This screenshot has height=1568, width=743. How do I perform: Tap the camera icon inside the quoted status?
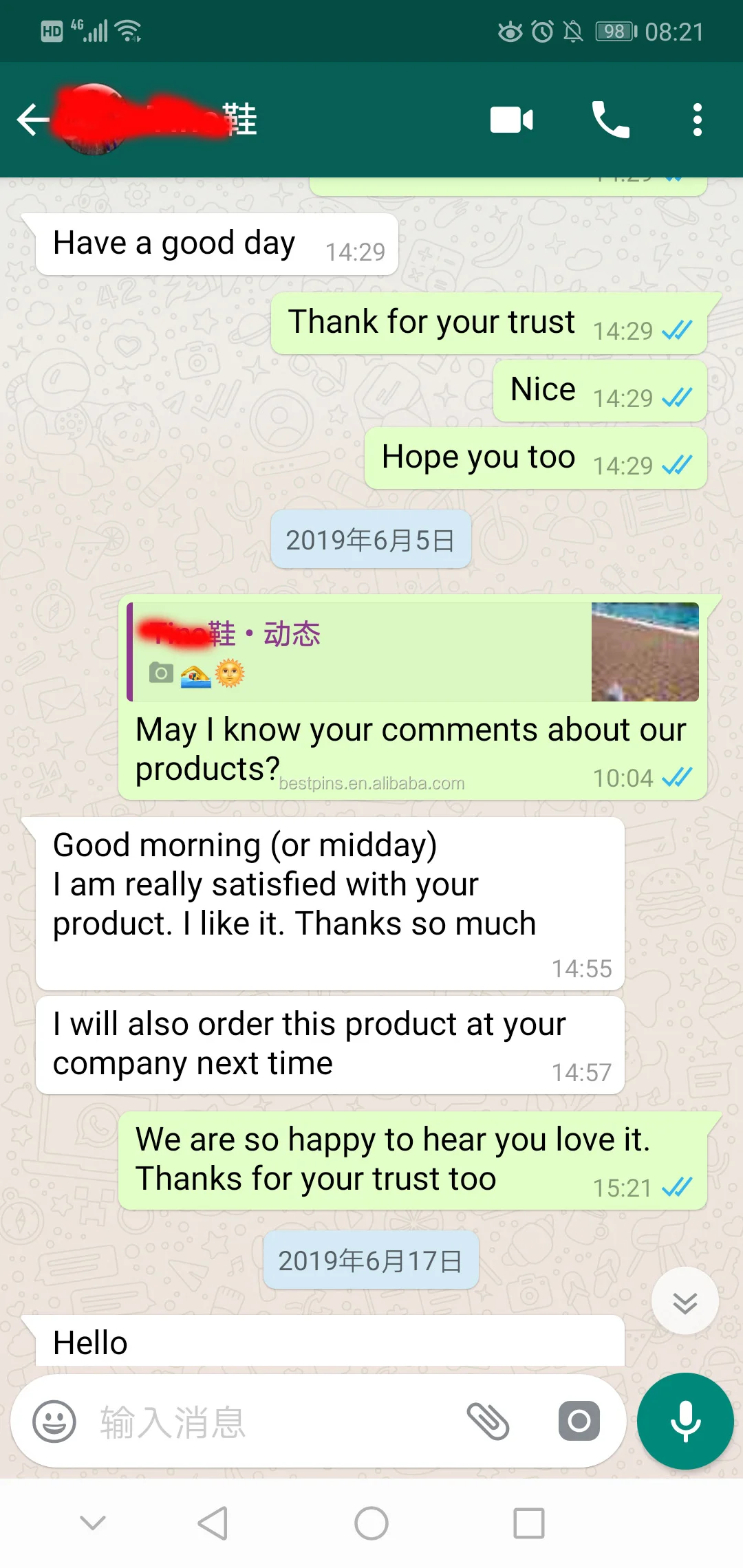(x=161, y=673)
